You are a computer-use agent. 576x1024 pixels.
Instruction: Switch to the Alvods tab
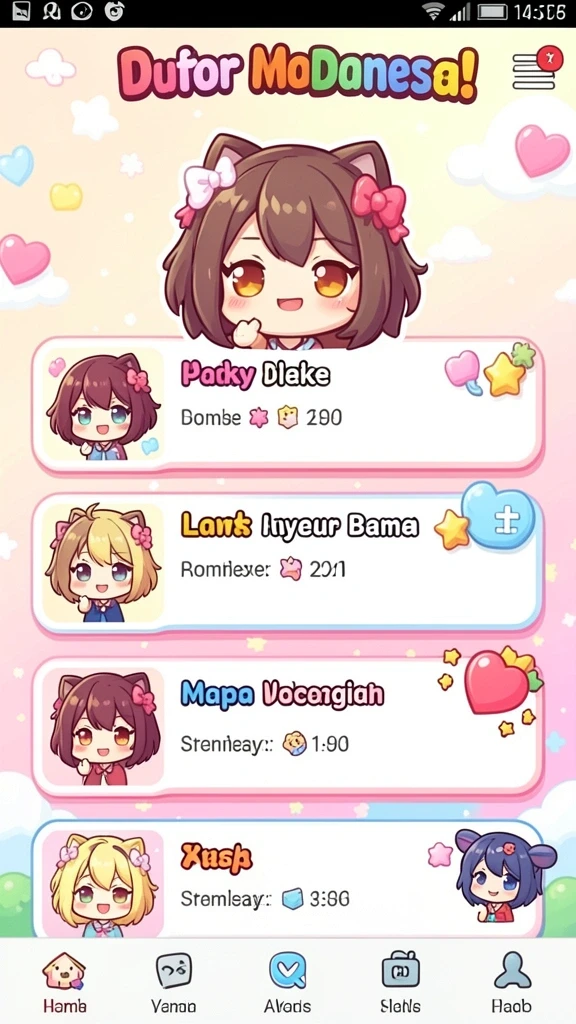pyautogui.click(x=287, y=982)
